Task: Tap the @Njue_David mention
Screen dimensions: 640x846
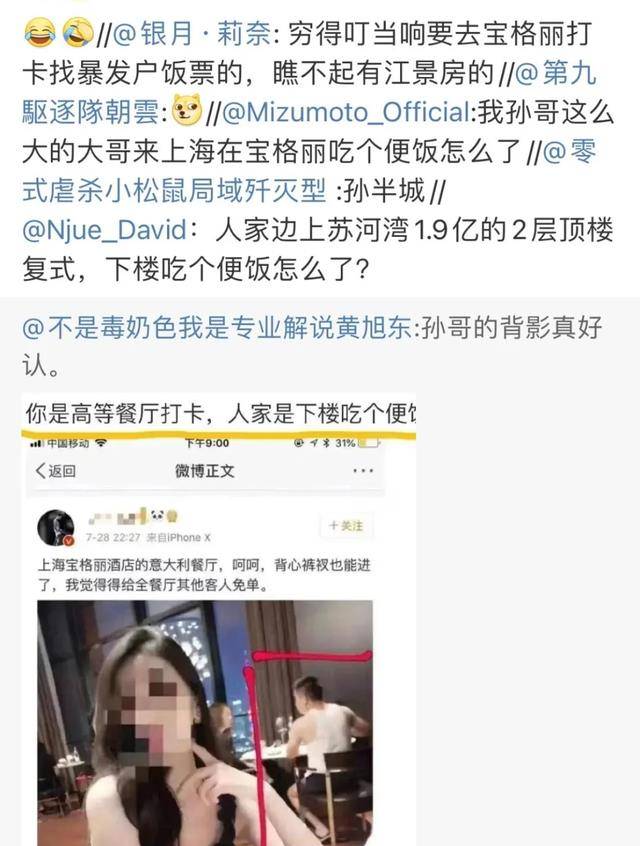Action: (x=102, y=230)
